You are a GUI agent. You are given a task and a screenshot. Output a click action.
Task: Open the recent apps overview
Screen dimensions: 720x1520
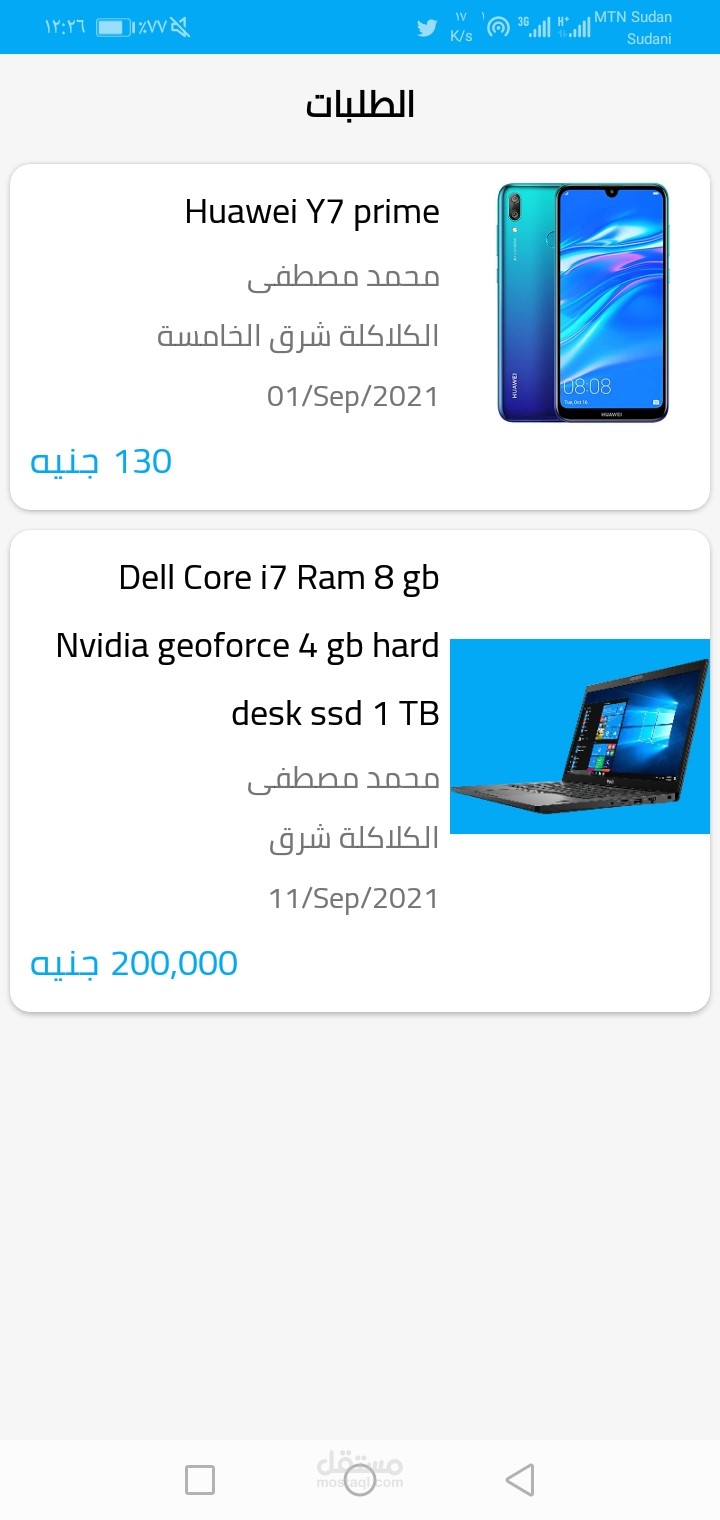click(200, 1479)
